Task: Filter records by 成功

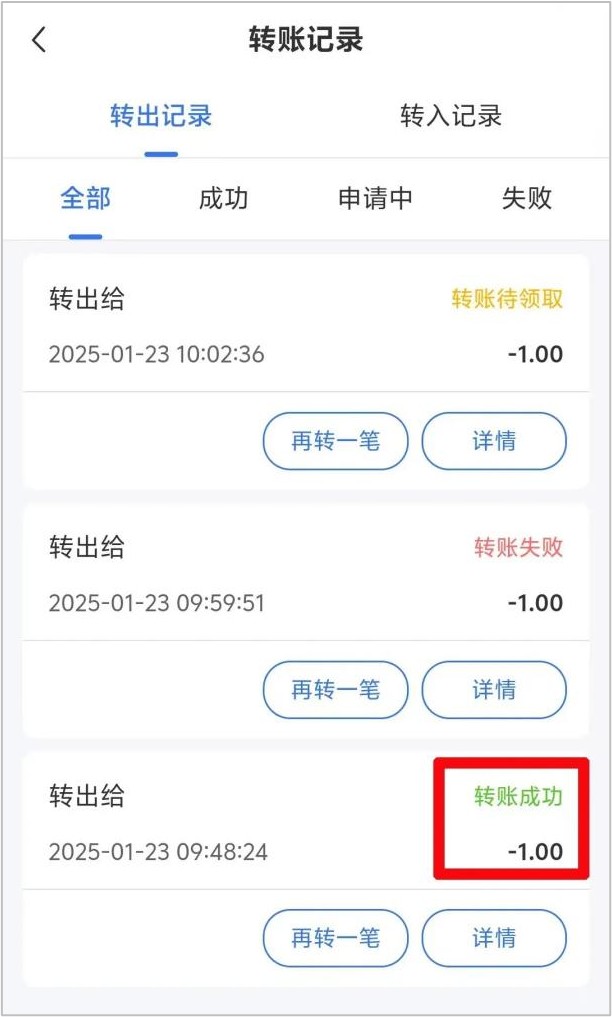Action: point(223,198)
